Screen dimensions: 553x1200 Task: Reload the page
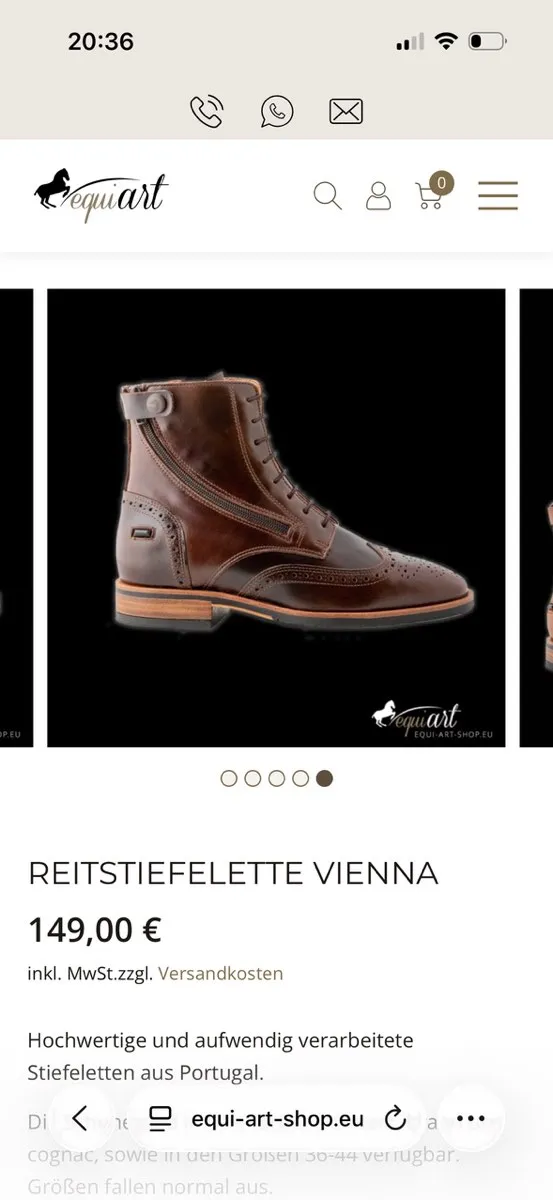(395, 1117)
